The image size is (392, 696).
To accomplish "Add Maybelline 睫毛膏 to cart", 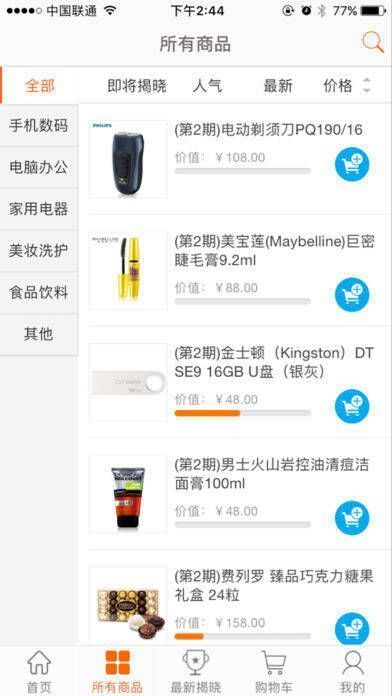I will pos(352,295).
